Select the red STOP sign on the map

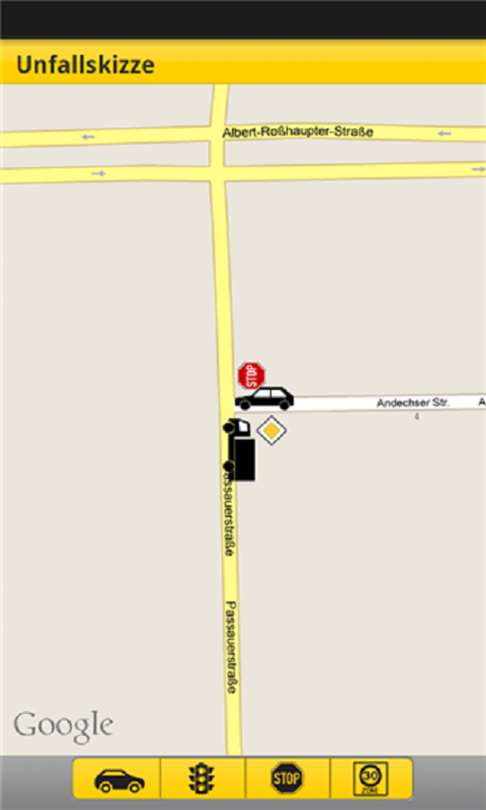[x=252, y=376]
